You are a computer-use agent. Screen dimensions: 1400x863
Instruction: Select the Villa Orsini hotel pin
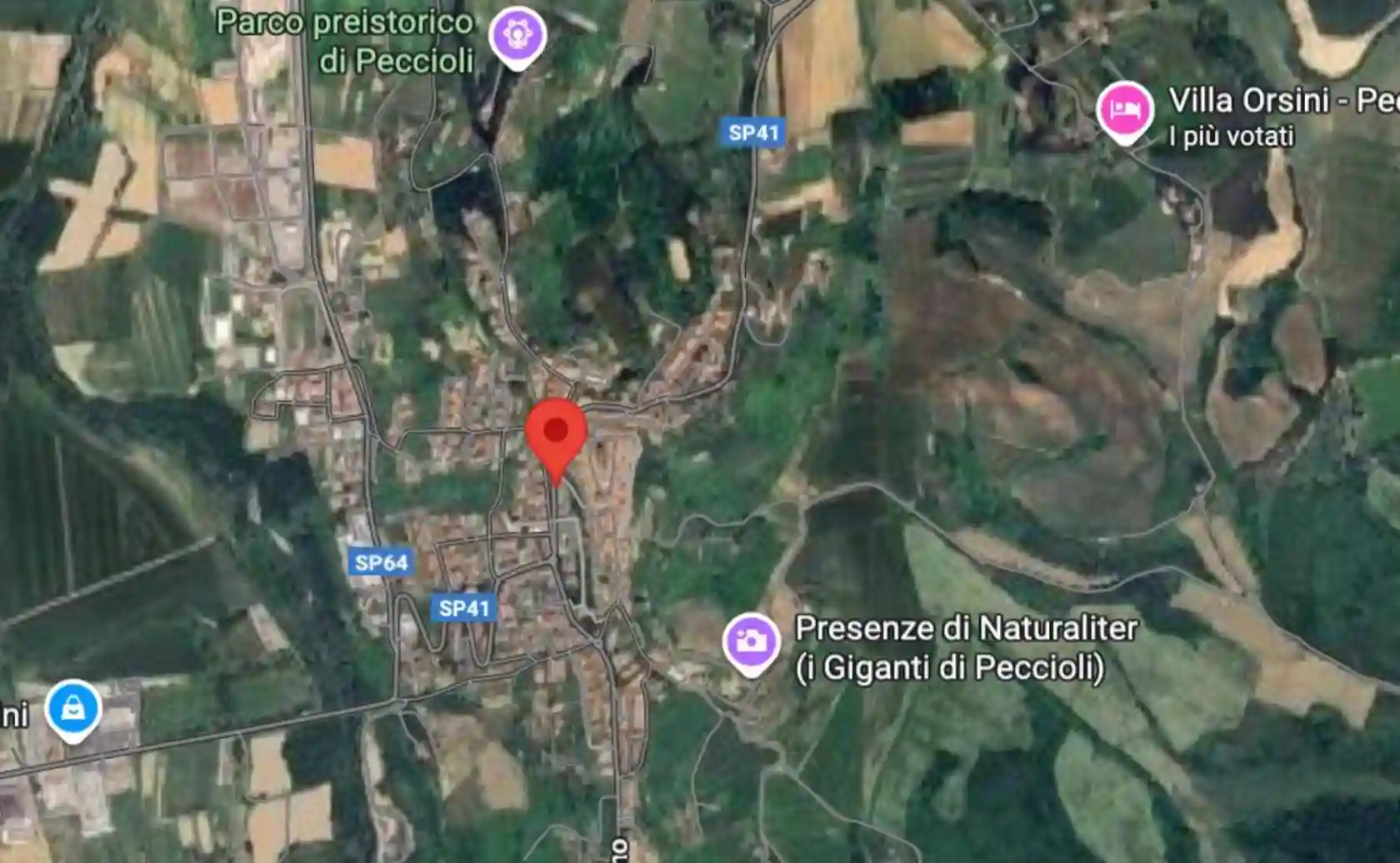(x=1124, y=111)
